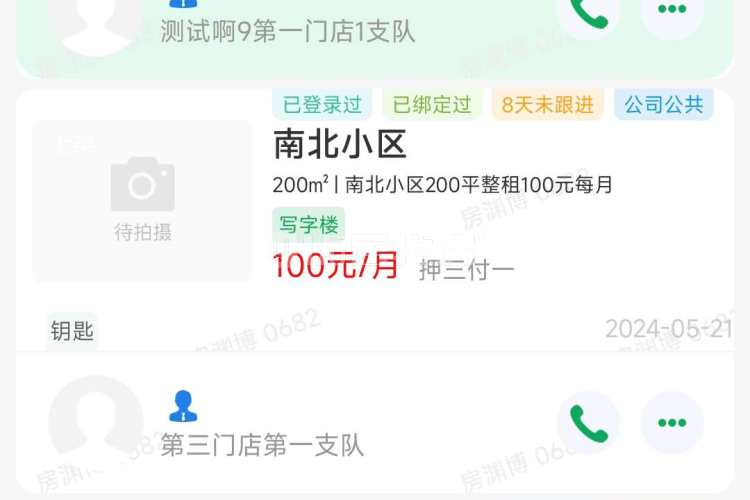The image size is (750, 500).
Task: Call agent of 测试啊9第一门店1支队
Action: coord(588,10)
